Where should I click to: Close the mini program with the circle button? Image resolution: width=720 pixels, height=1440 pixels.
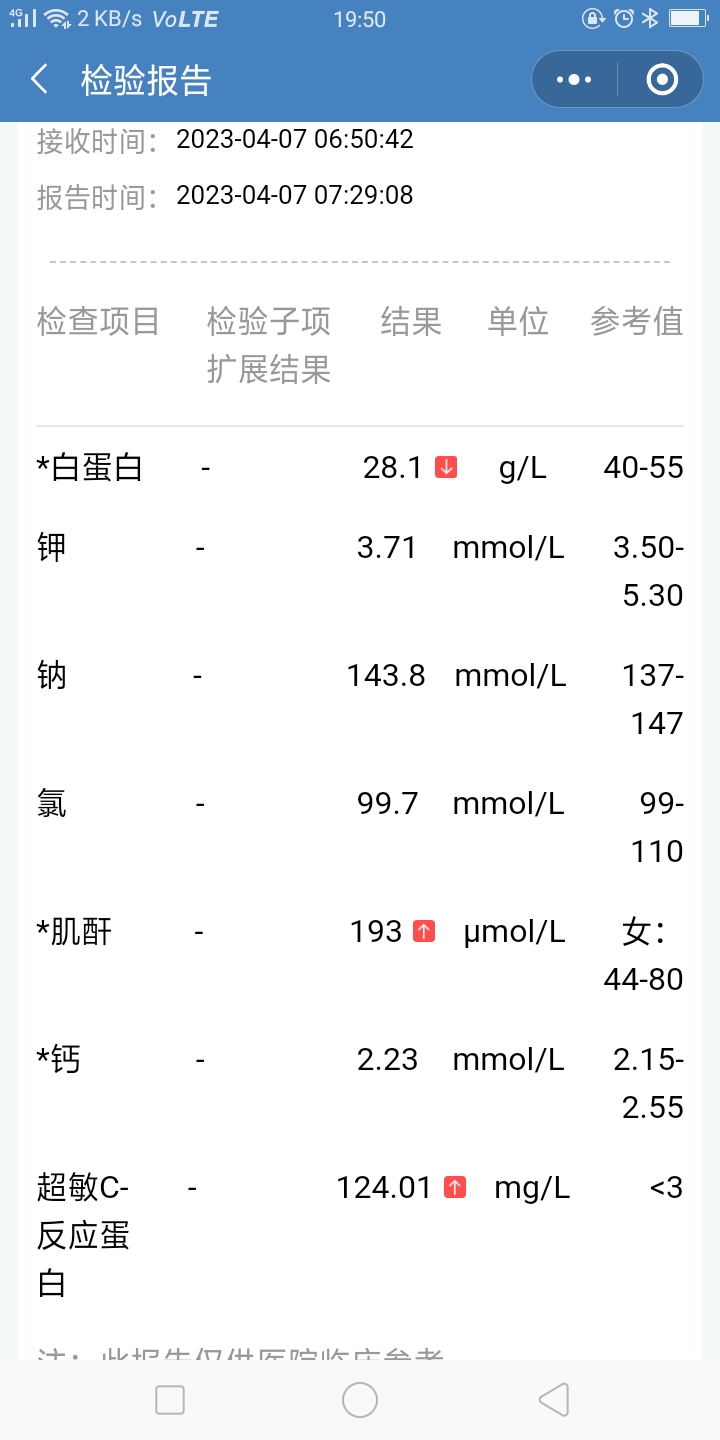(662, 80)
